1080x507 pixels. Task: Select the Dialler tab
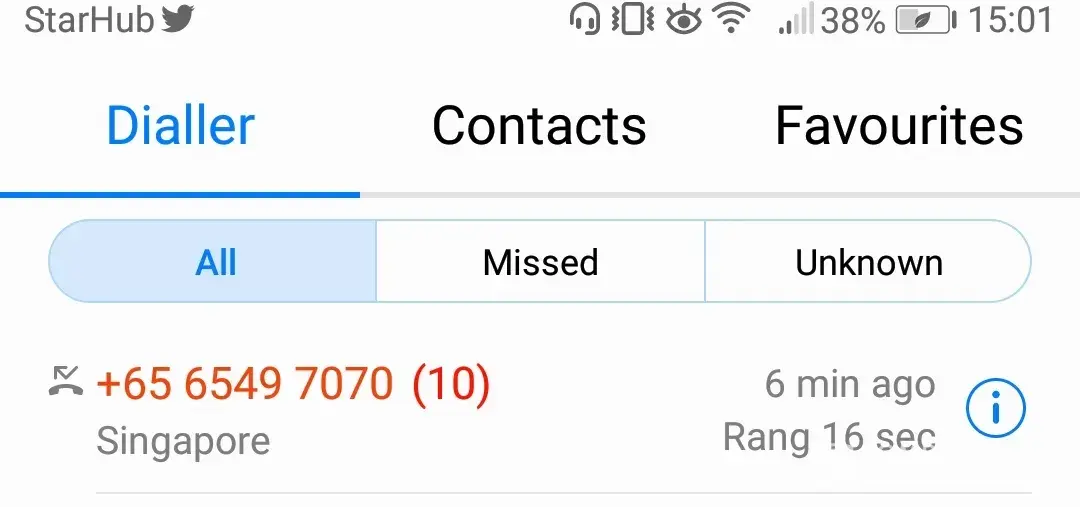point(181,126)
